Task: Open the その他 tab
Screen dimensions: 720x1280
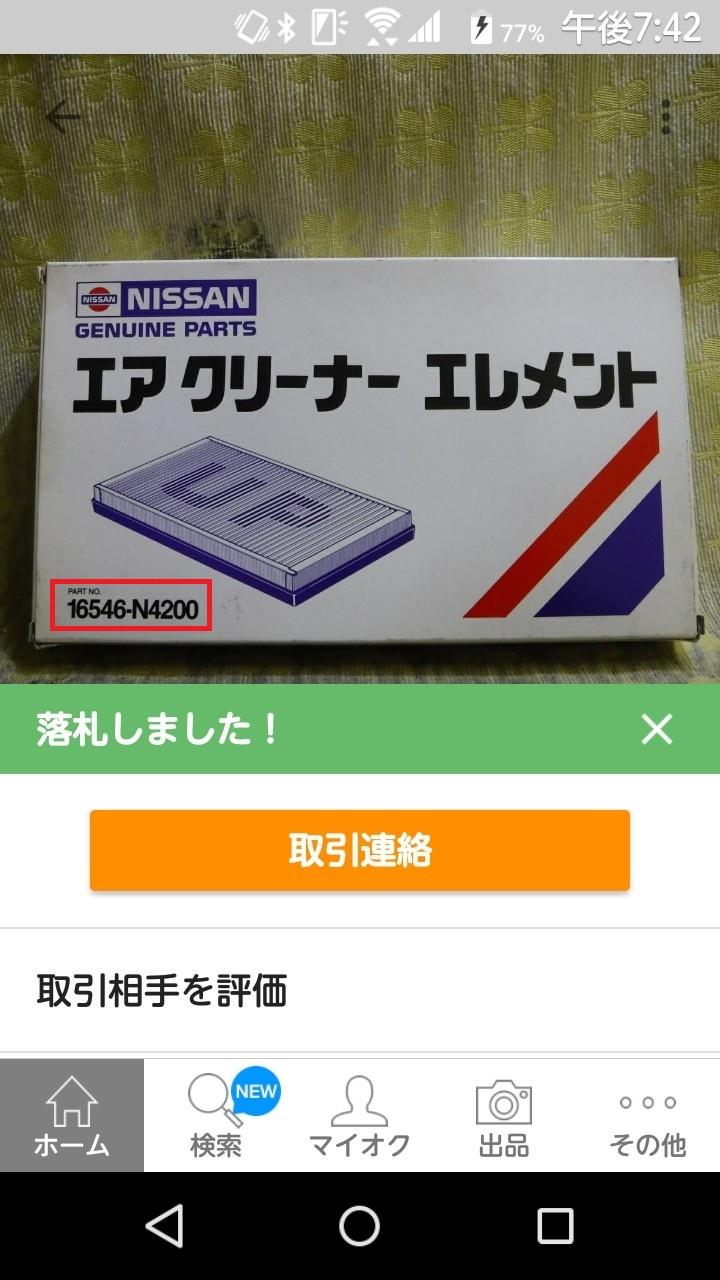Action: click(x=648, y=1115)
